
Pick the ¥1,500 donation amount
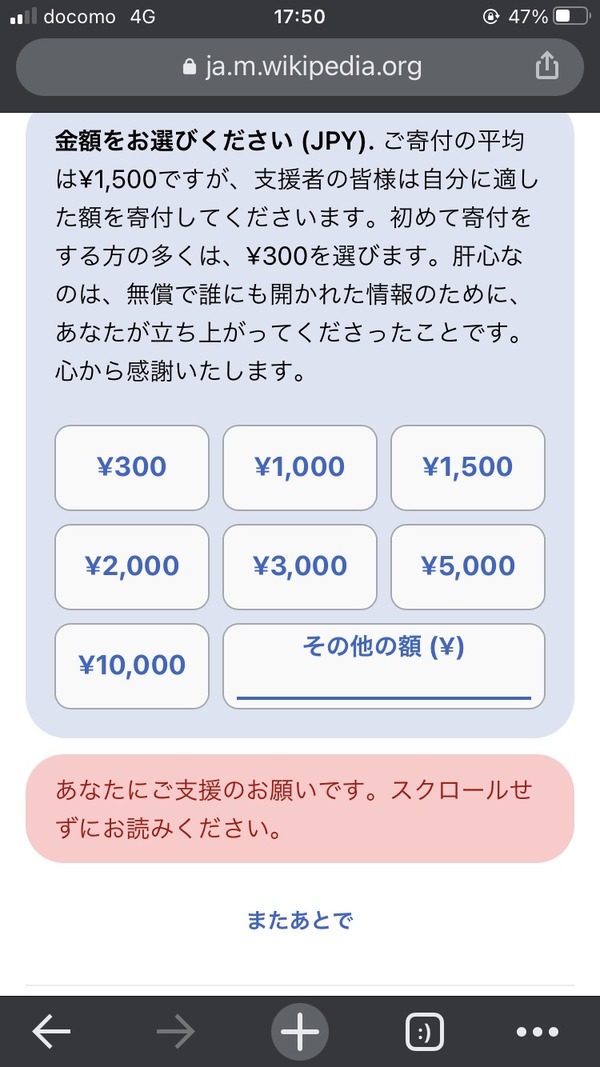coord(467,467)
